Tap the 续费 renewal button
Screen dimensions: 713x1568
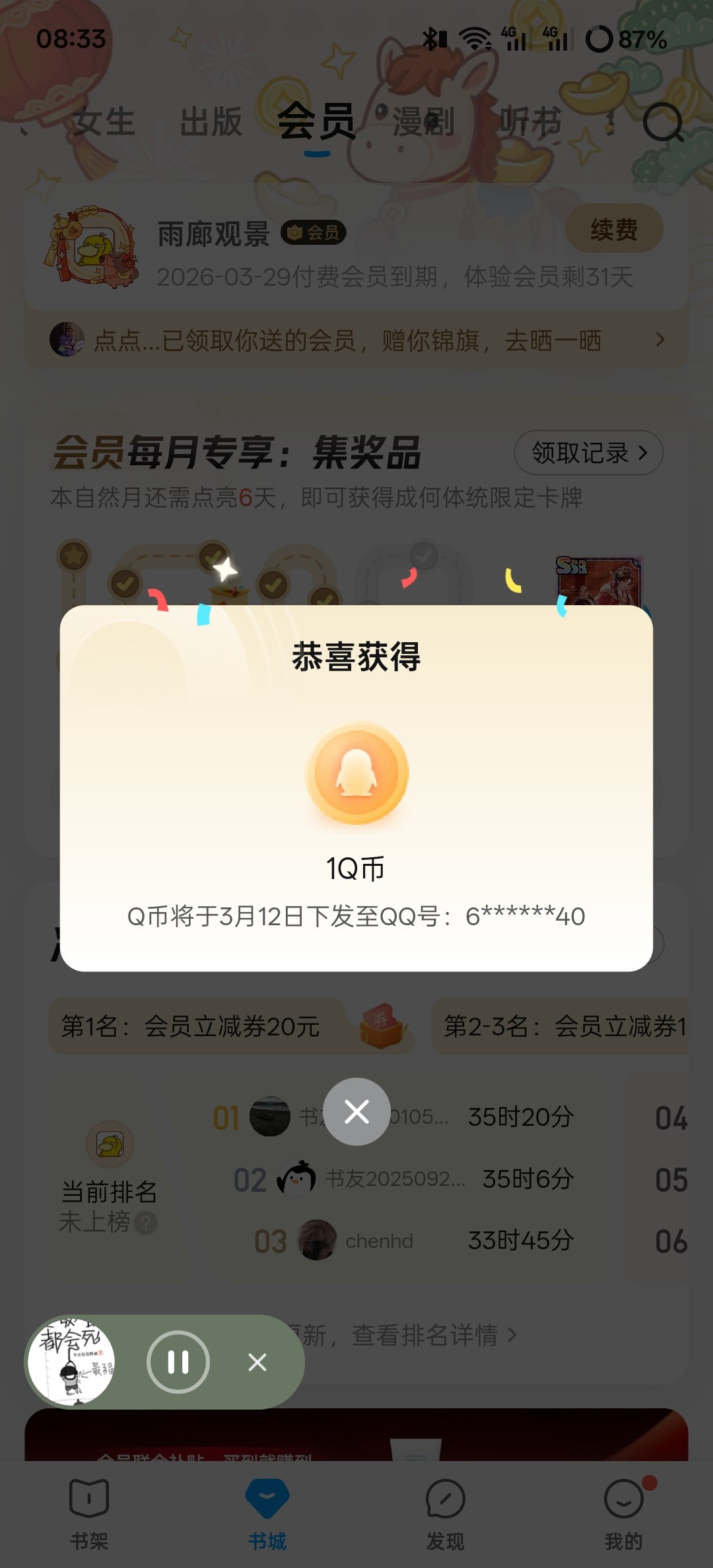tap(614, 229)
